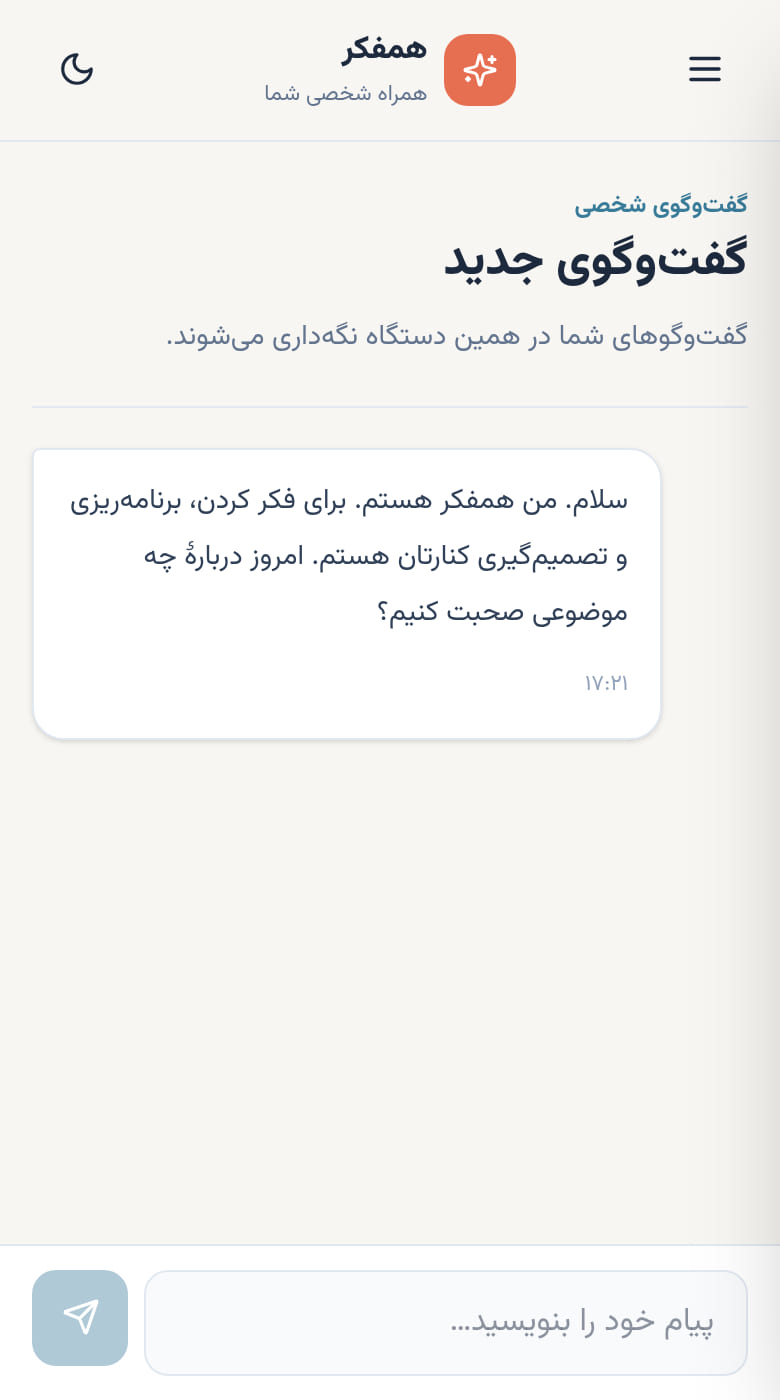Send the message with the paper-plane button

point(80,1318)
